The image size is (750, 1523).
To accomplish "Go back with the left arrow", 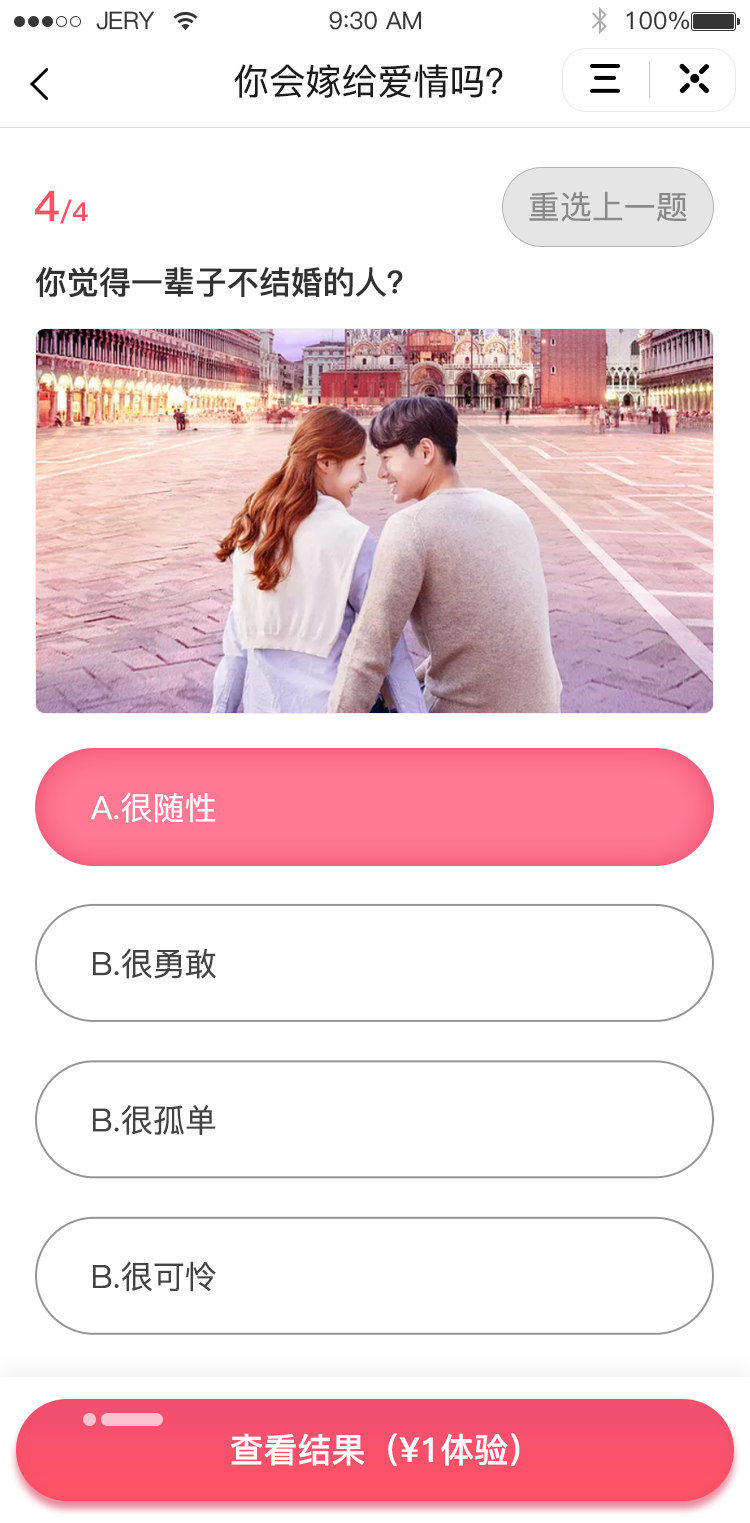I will tap(39, 84).
